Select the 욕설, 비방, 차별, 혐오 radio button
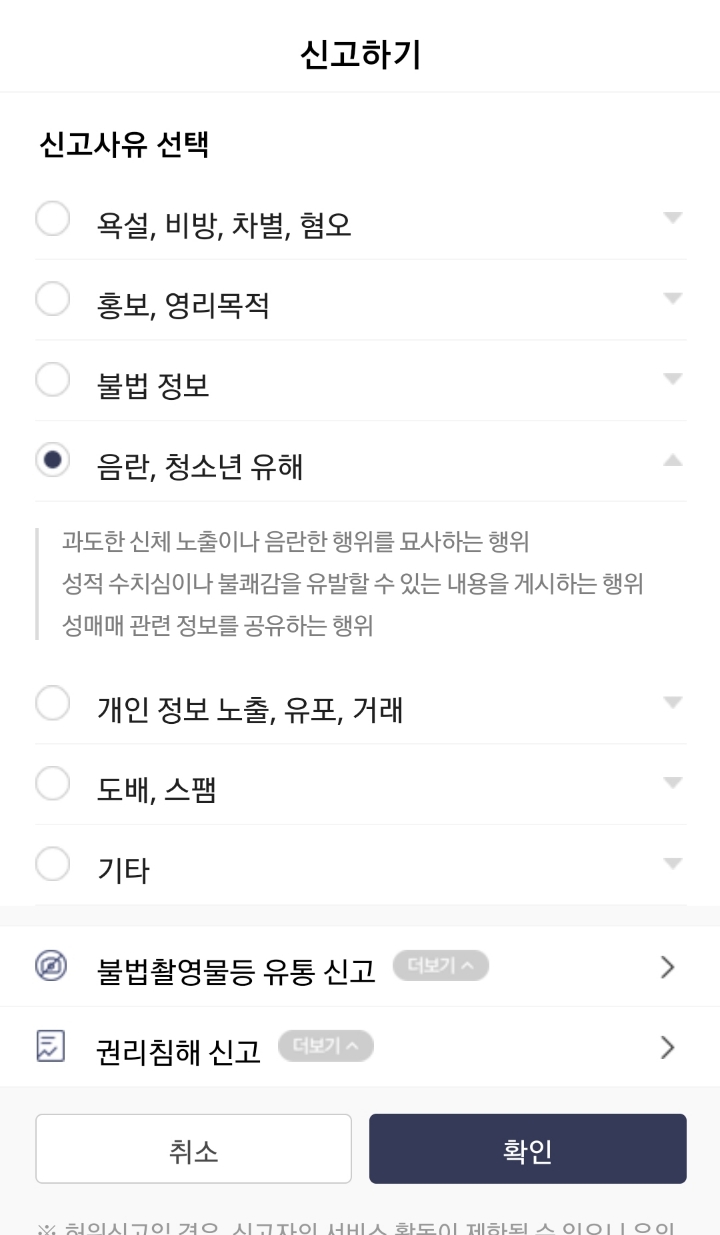720x1235 pixels. tap(53, 218)
